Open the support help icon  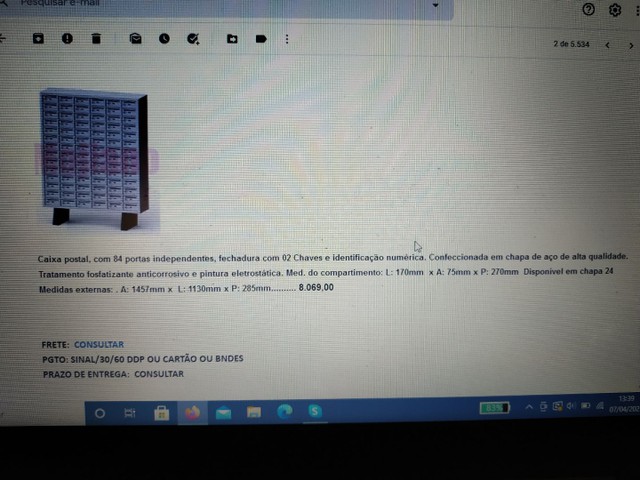588,9
